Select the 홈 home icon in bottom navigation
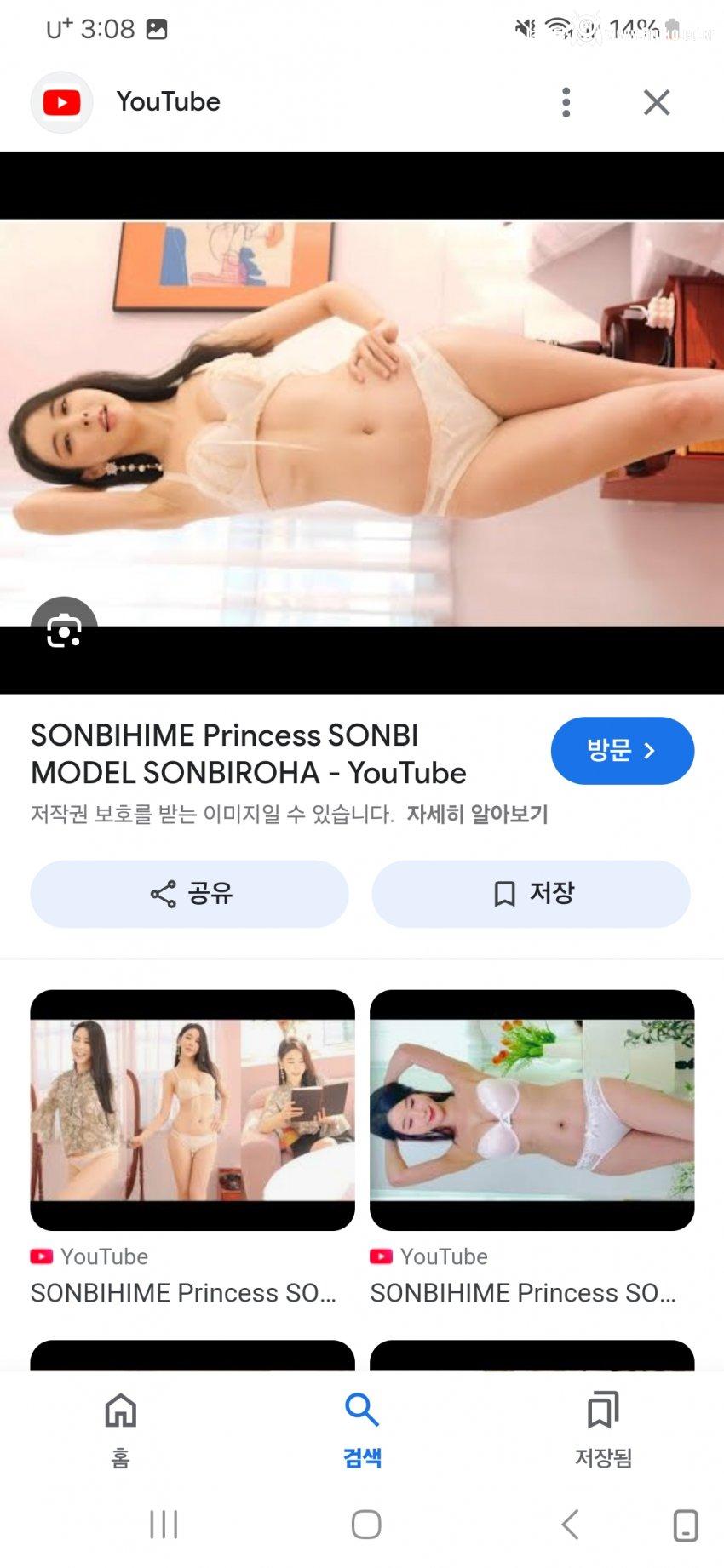This screenshot has height=1568, width=724. click(x=119, y=1410)
